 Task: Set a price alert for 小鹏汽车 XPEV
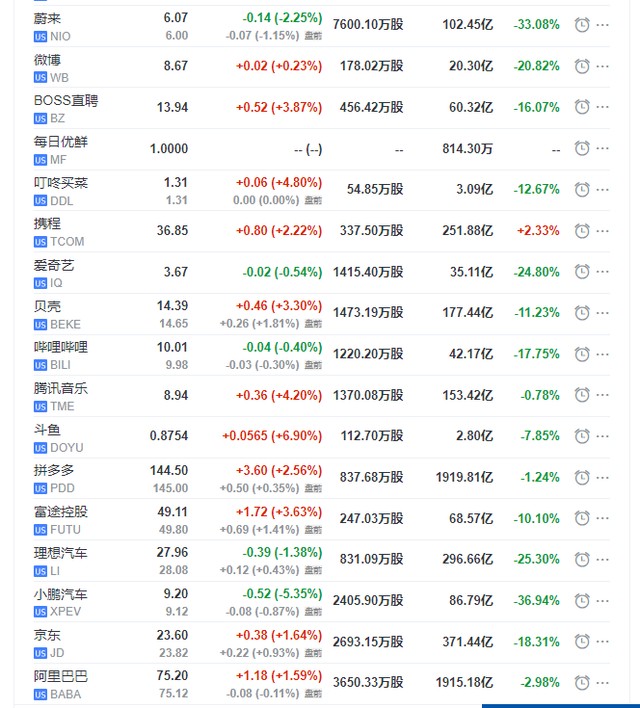[582, 600]
